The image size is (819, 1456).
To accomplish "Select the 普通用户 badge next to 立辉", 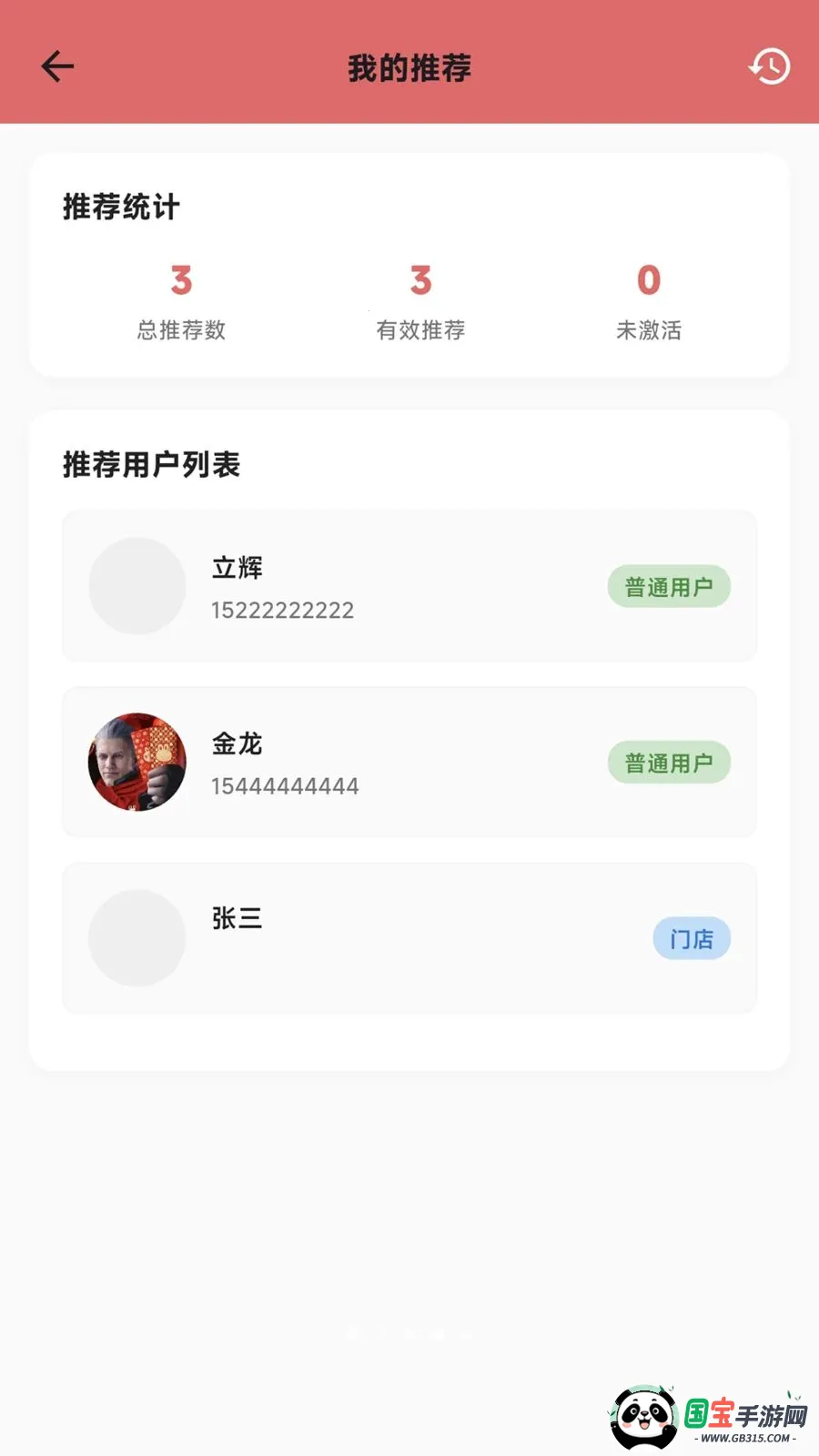I will (x=669, y=587).
